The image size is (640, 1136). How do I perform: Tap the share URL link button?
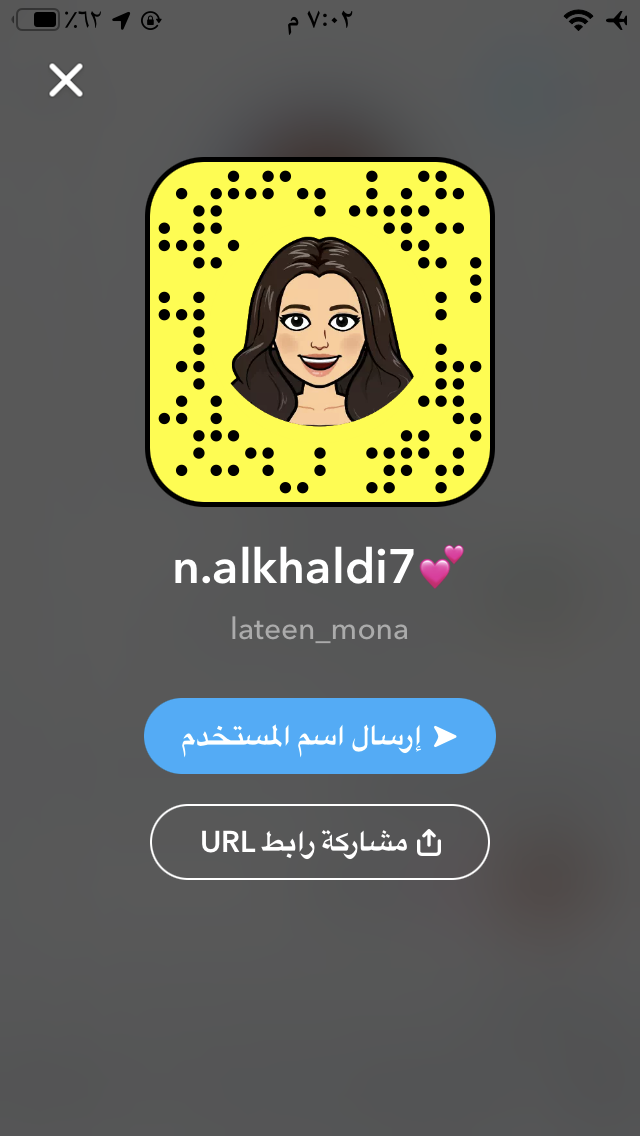click(x=320, y=842)
